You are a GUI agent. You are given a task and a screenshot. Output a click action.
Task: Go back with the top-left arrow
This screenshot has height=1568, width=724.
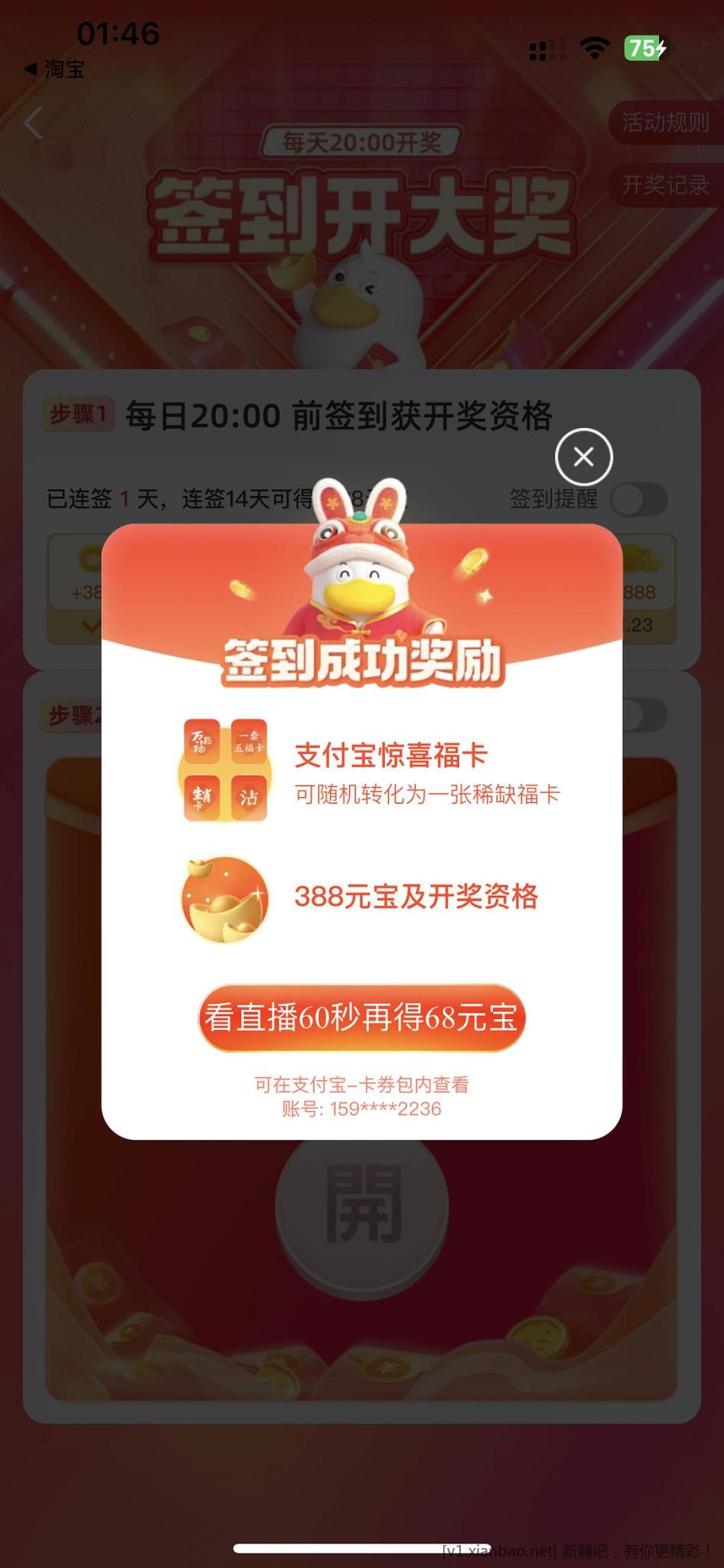pos(34,122)
